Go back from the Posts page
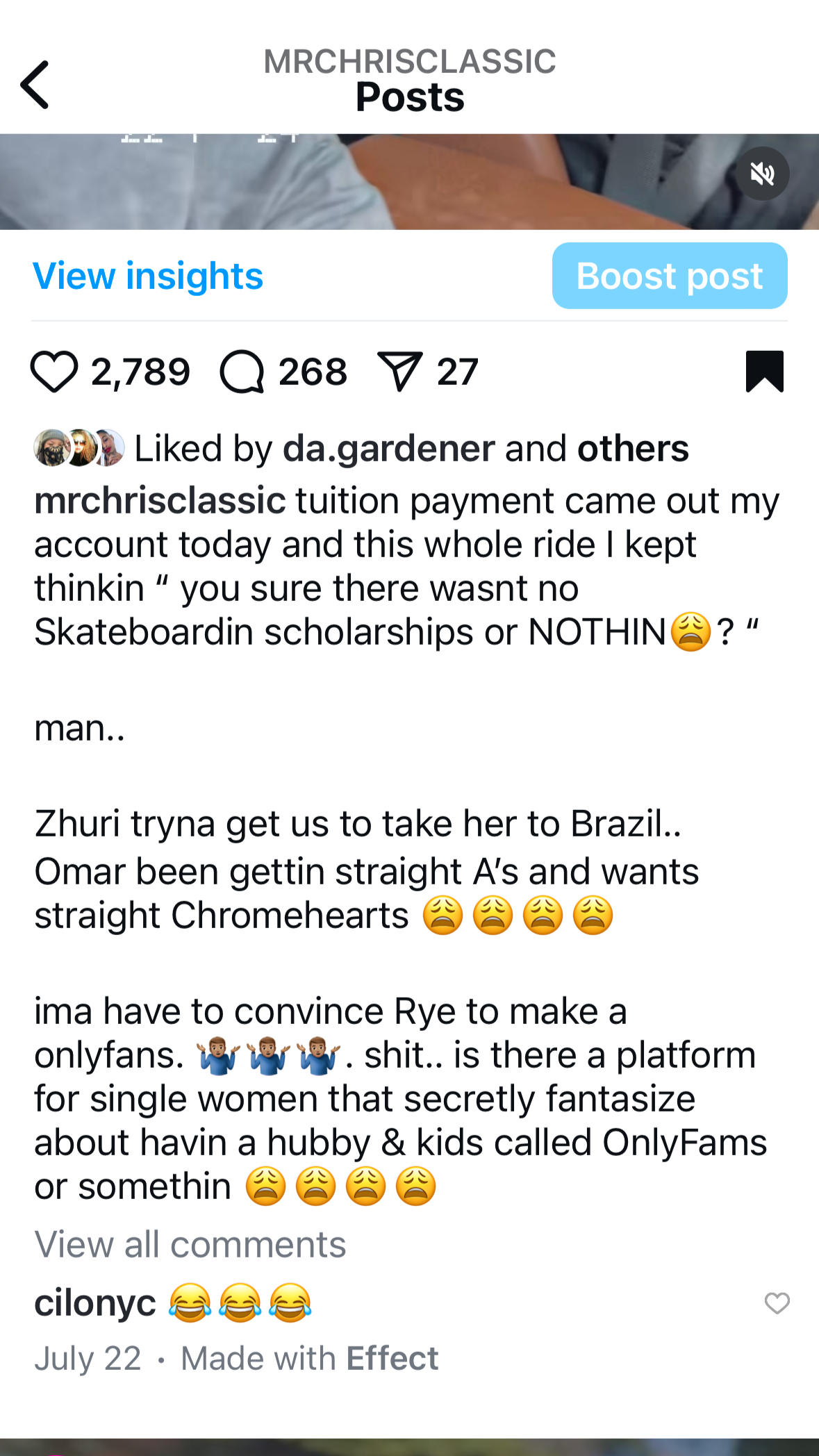 (35, 85)
